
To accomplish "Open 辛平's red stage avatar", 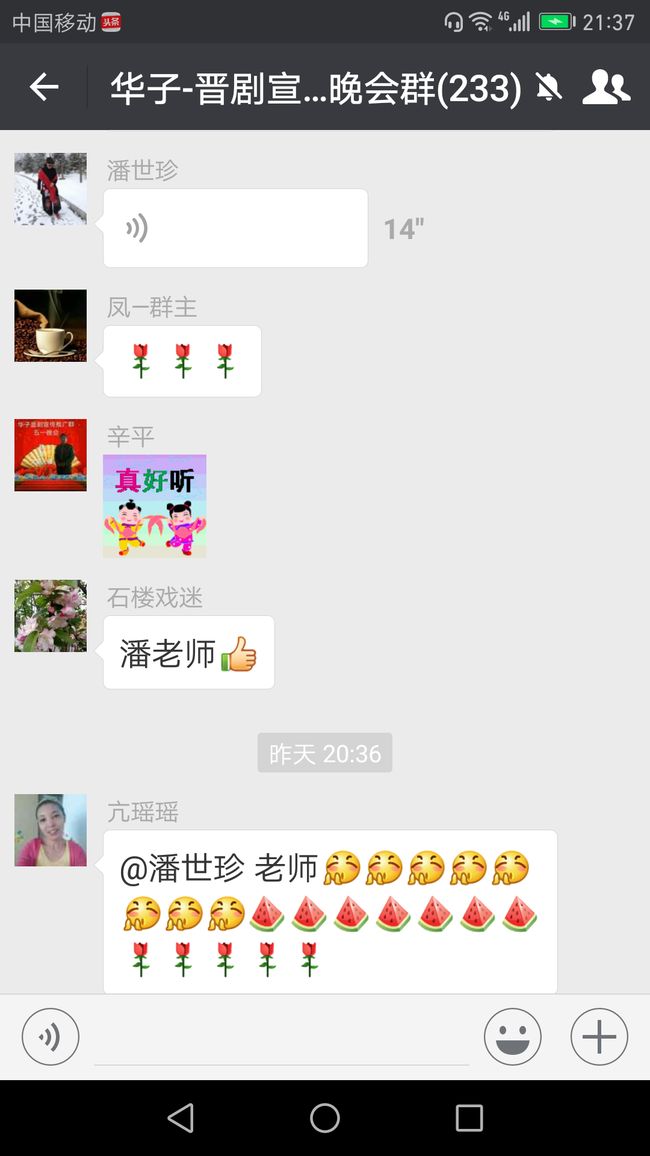I will pos(51,455).
